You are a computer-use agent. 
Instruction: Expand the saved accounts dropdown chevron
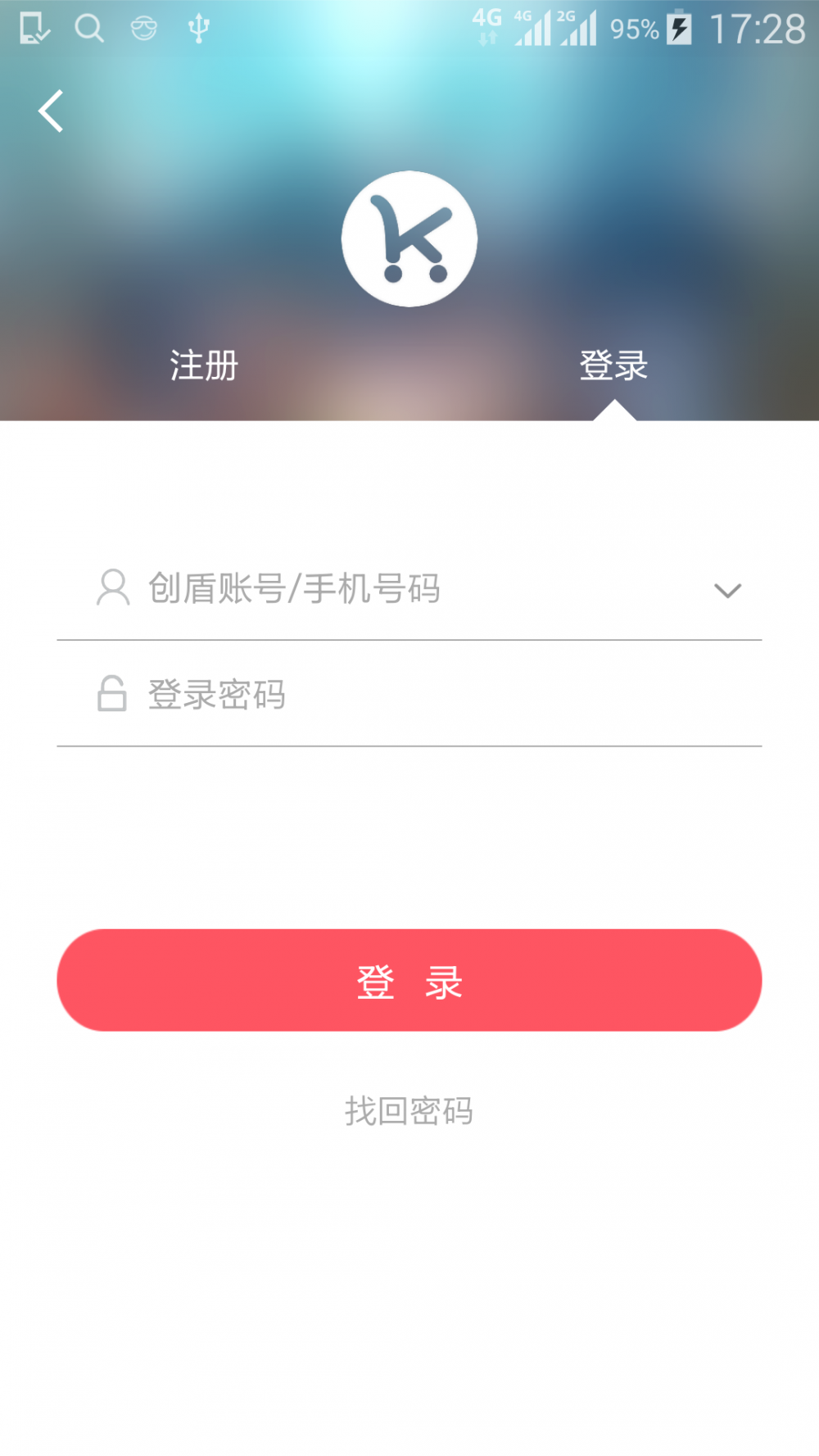click(727, 590)
